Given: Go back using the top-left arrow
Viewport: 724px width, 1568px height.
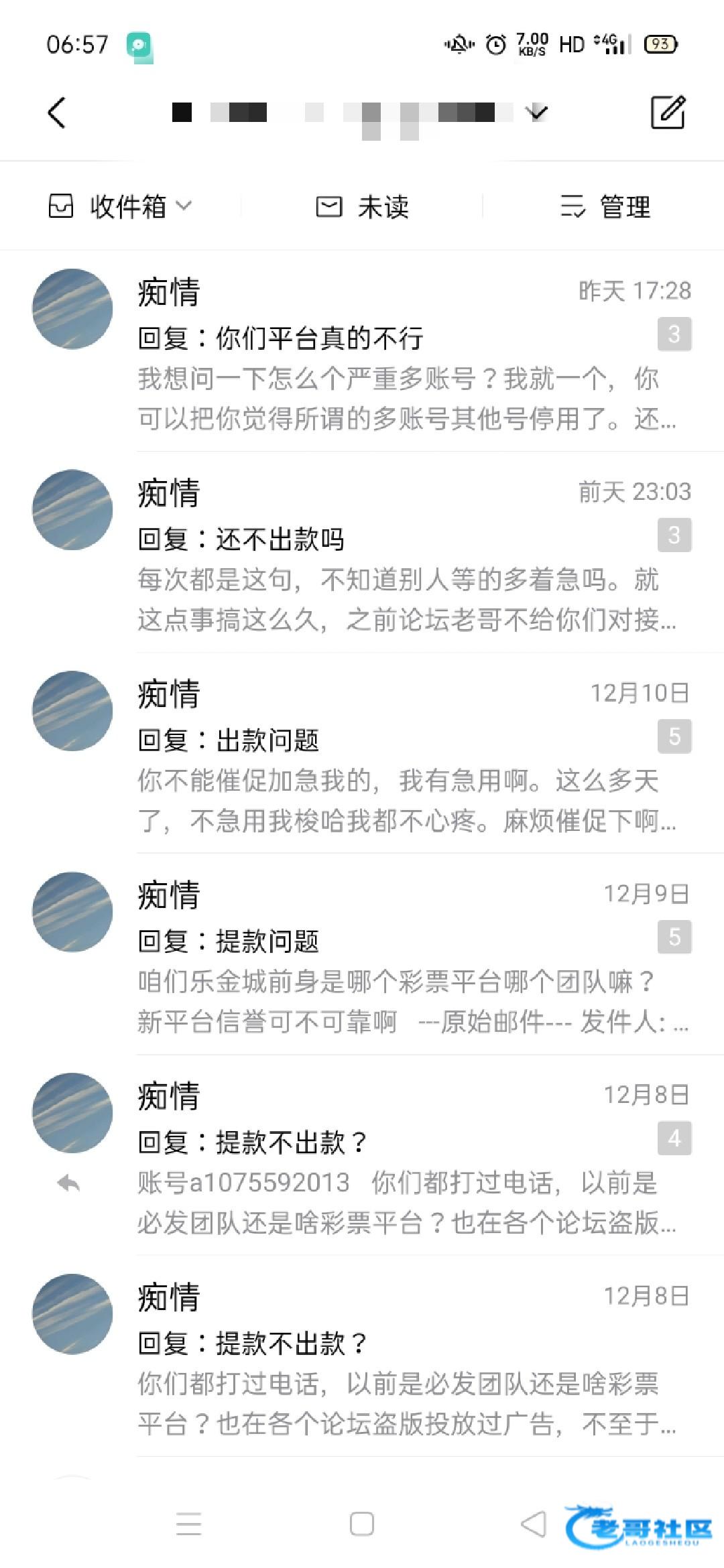Looking at the screenshot, I should click(x=58, y=112).
